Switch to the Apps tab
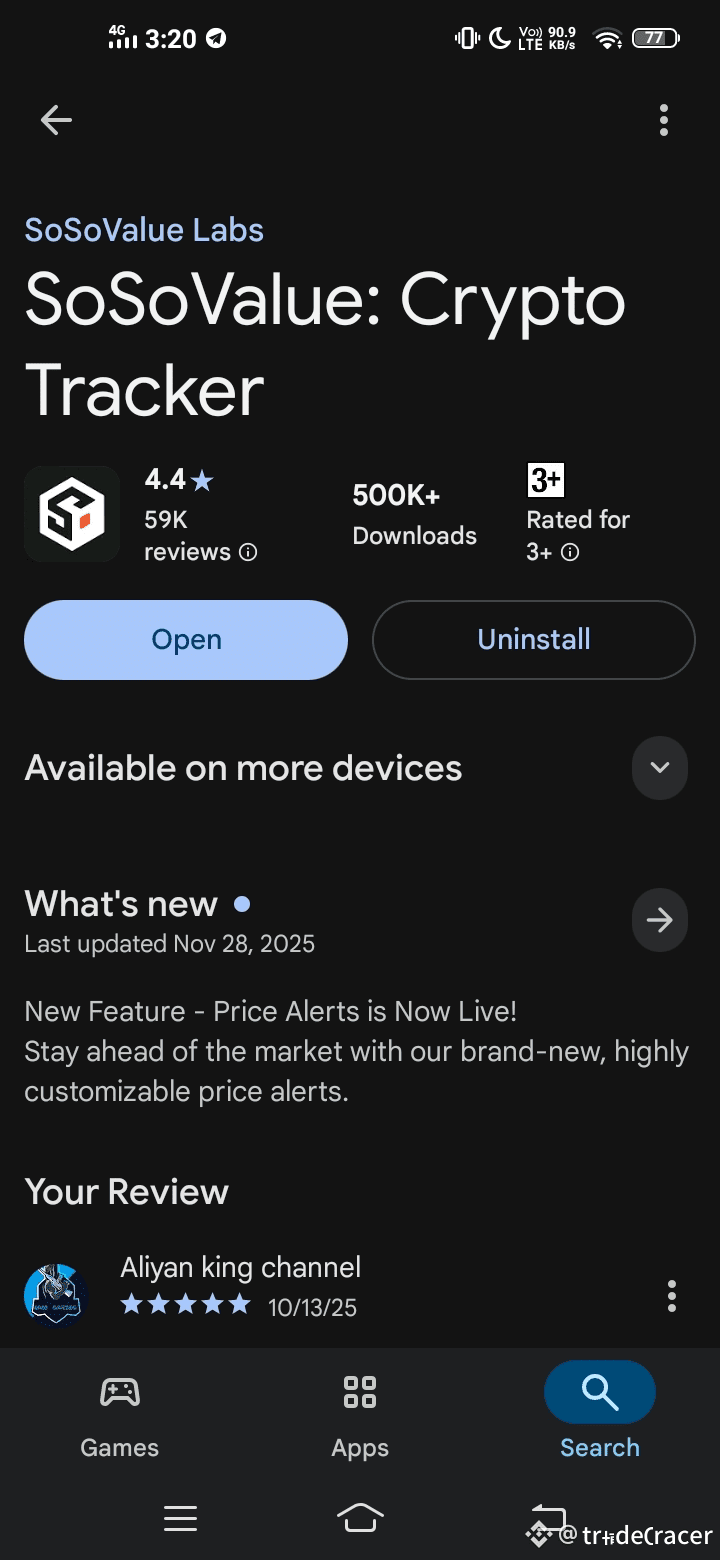The image size is (720, 1560). point(360,1416)
